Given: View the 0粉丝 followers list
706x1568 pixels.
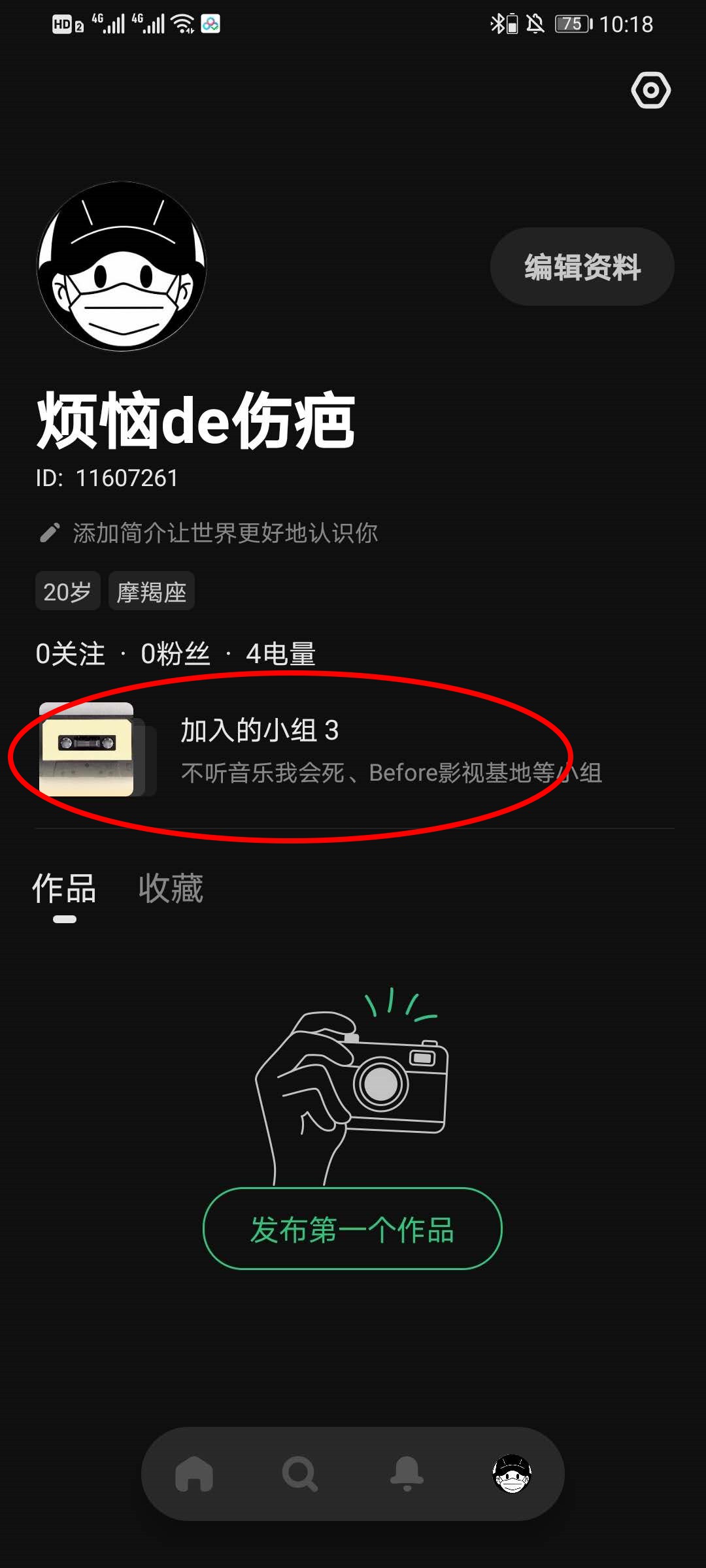Looking at the screenshot, I should point(175,654).
